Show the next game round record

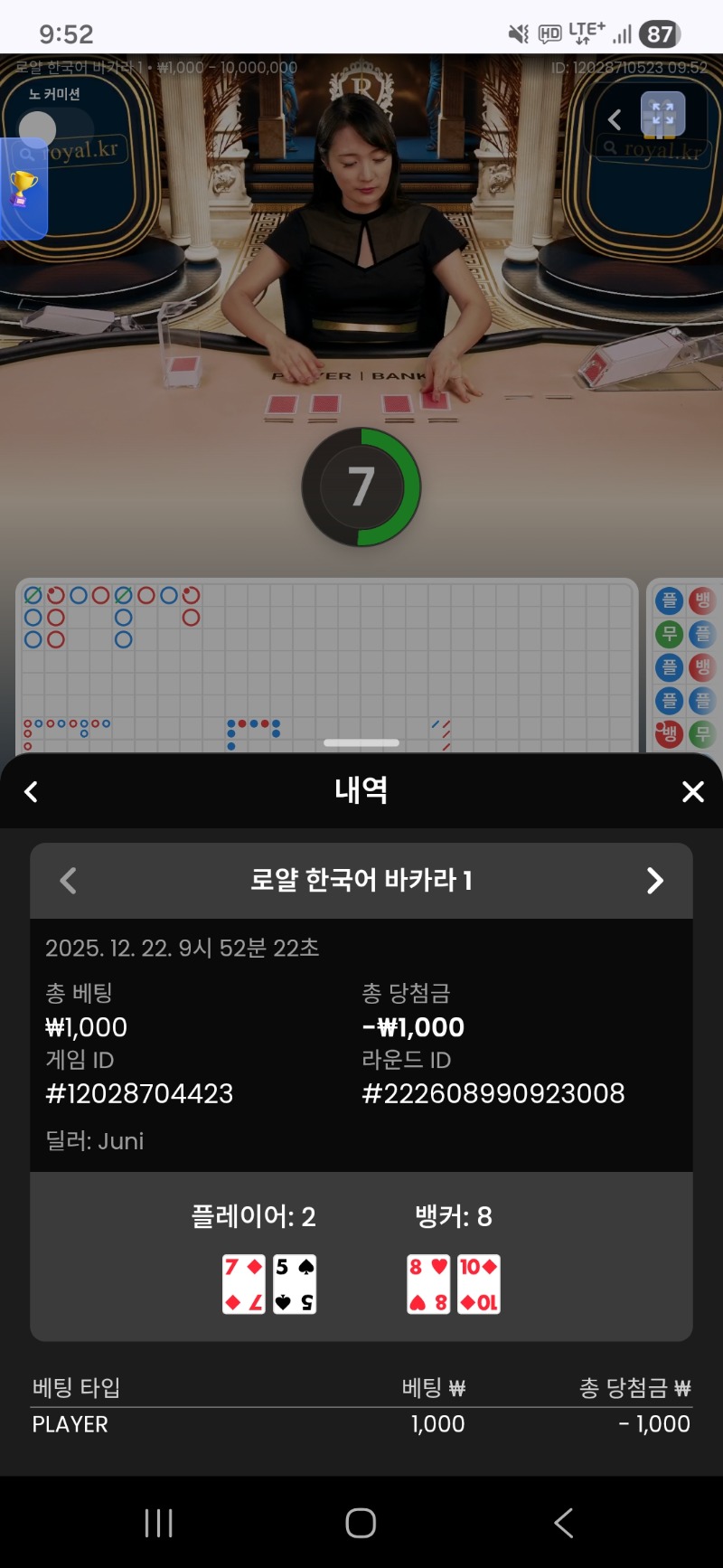tap(655, 881)
